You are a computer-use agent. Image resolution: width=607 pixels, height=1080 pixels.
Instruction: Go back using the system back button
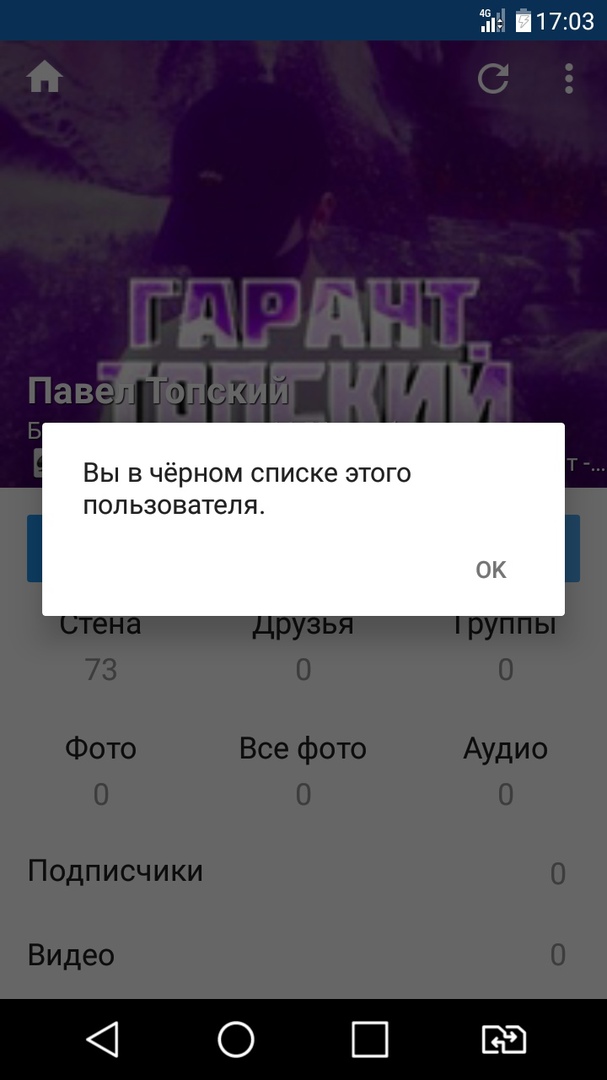pos(102,1040)
